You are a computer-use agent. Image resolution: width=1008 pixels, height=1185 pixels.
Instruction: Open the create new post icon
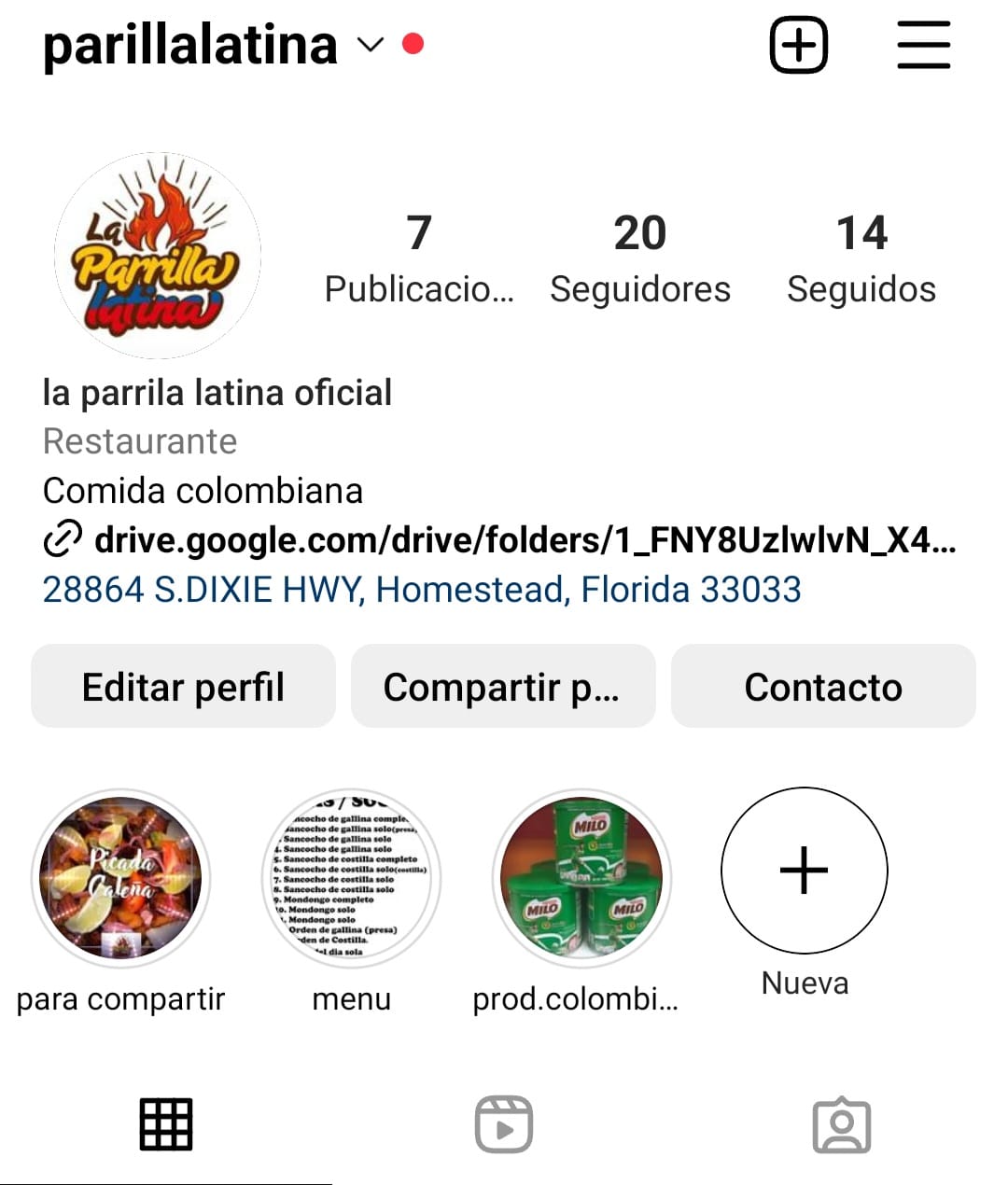click(798, 45)
